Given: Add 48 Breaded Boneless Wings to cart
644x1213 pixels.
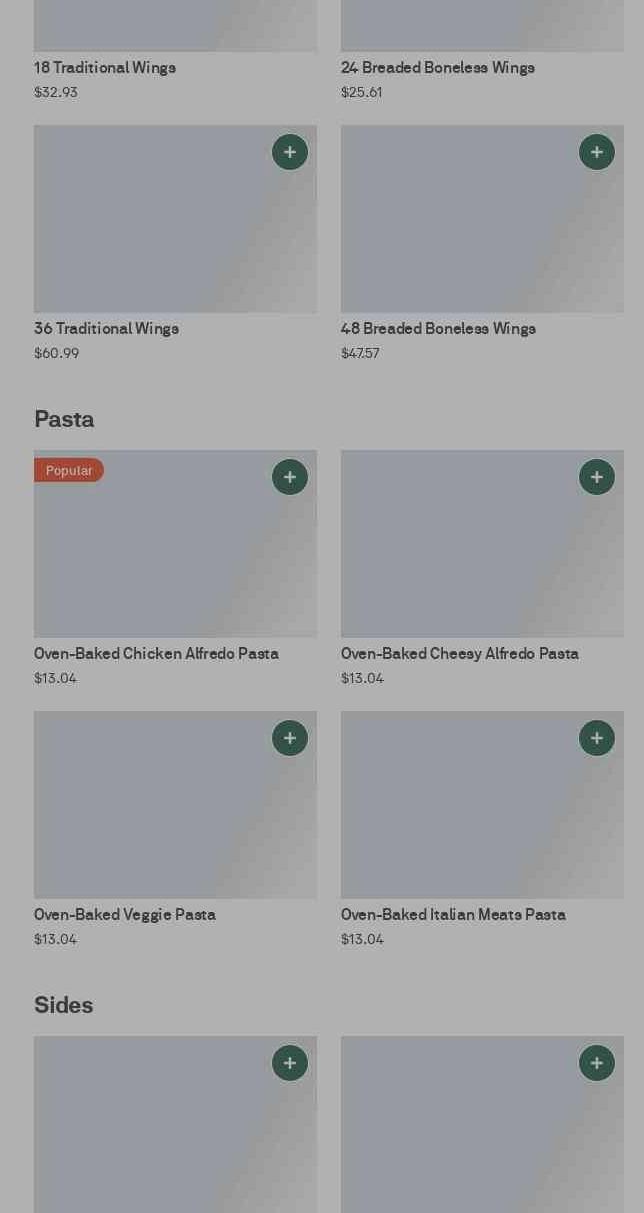Looking at the screenshot, I should 597,152.
